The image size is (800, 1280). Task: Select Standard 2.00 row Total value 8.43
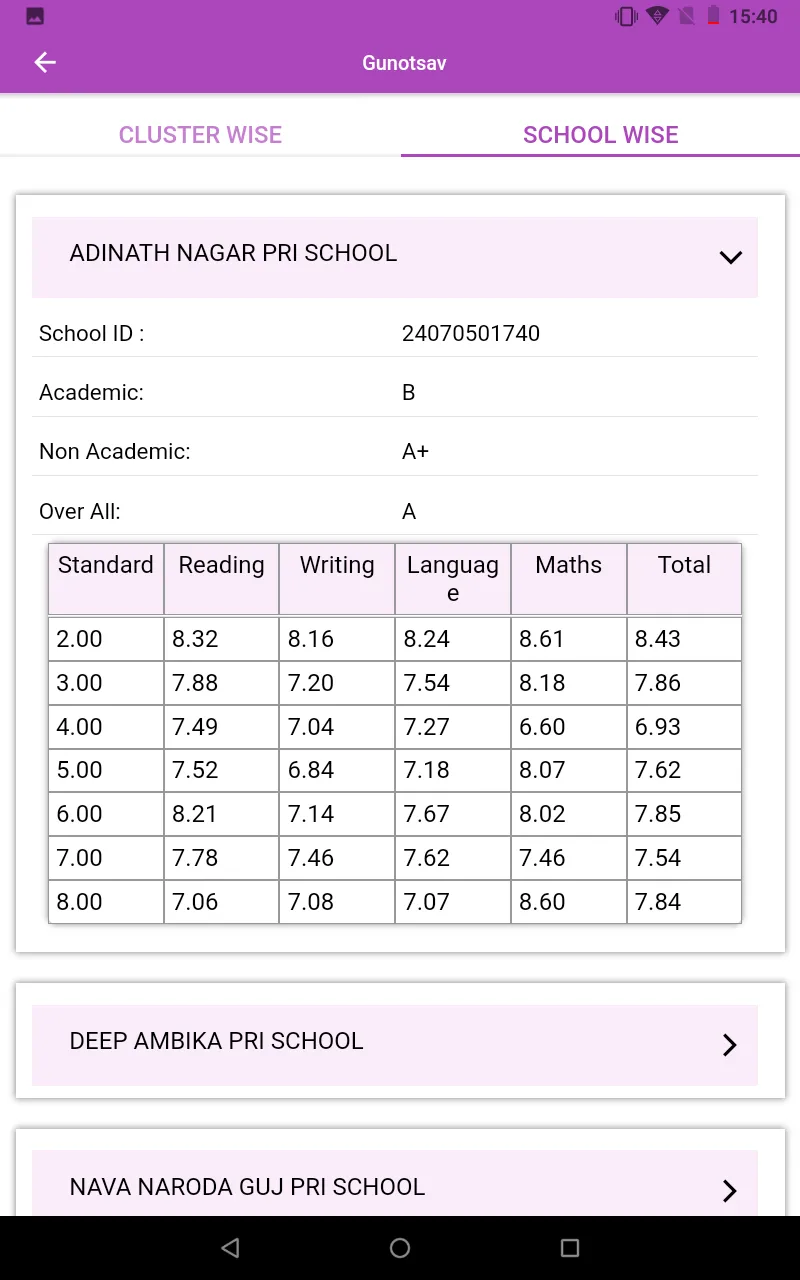(658, 639)
